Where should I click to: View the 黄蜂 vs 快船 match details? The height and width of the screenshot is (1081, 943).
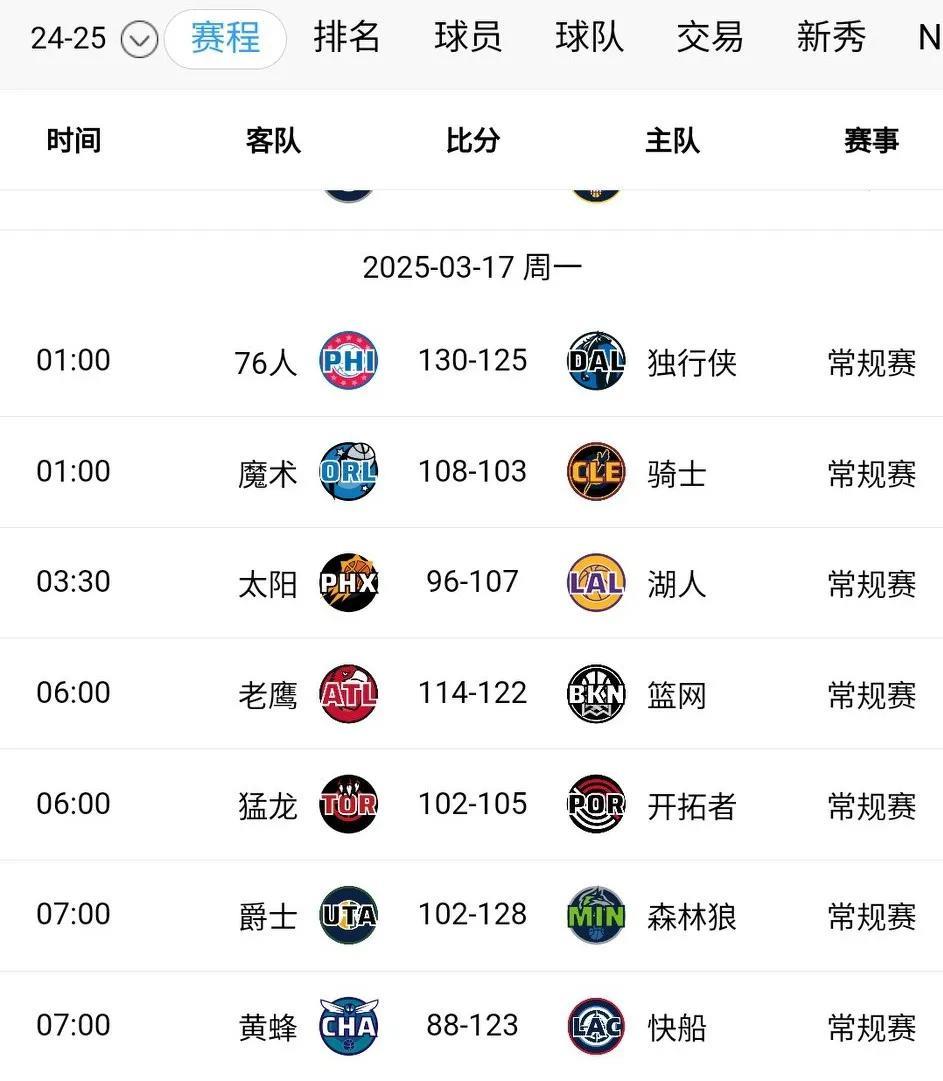point(472,1026)
